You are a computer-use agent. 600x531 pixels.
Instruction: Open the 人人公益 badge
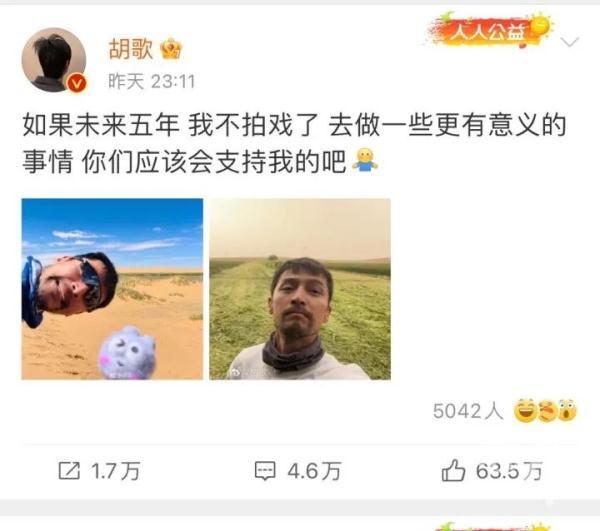pyautogui.click(x=487, y=30)
